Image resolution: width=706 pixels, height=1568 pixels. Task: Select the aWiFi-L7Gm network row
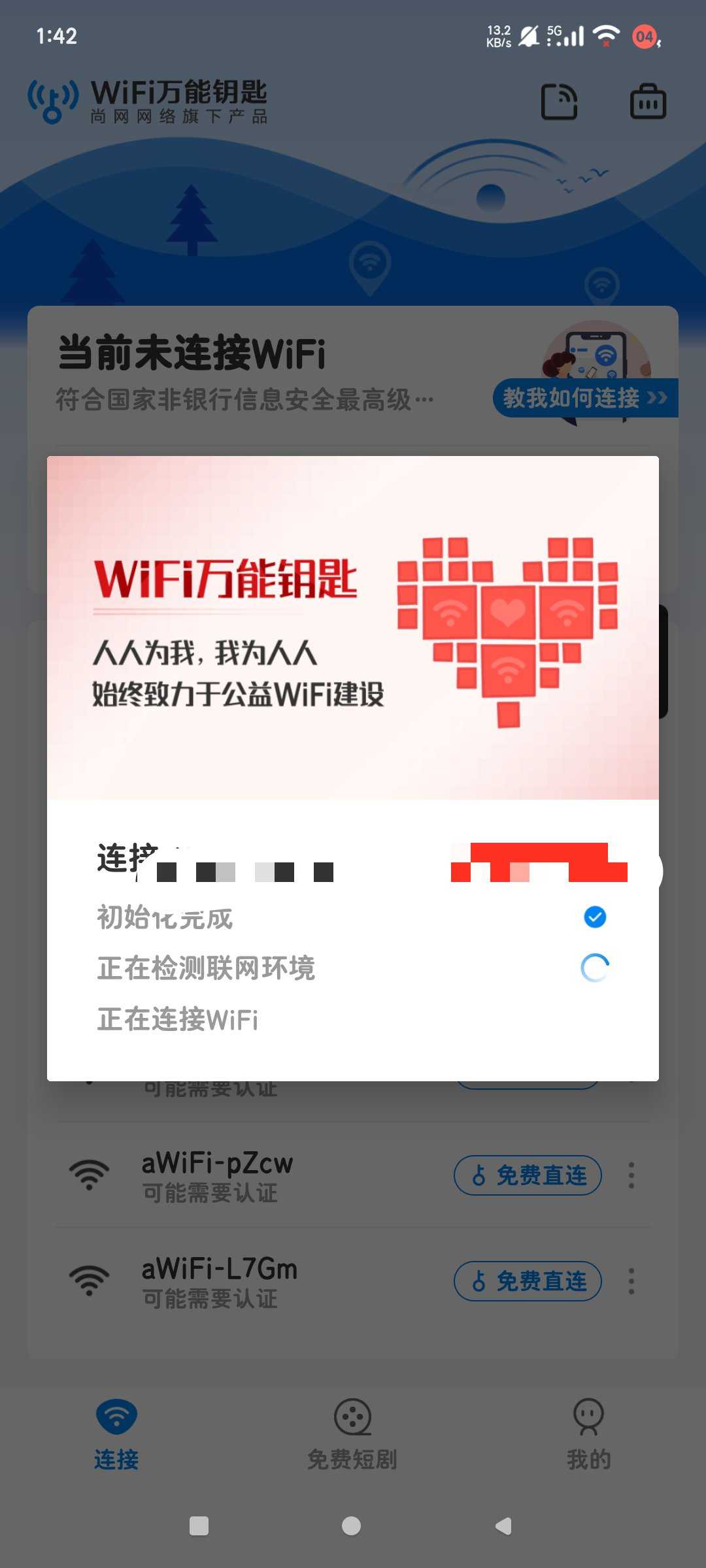point(261,1281)
